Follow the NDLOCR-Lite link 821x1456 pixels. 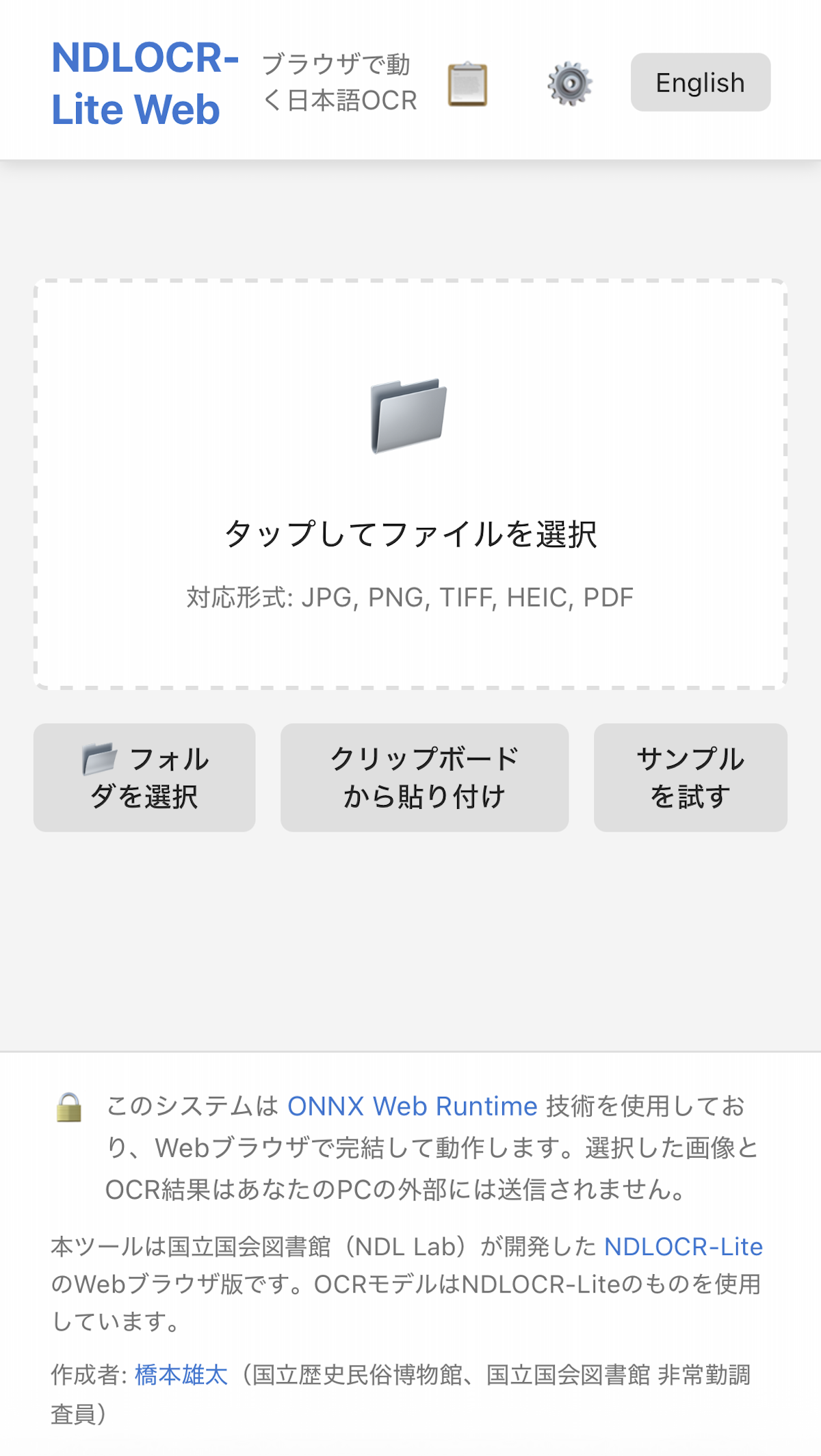point(683,1247)
